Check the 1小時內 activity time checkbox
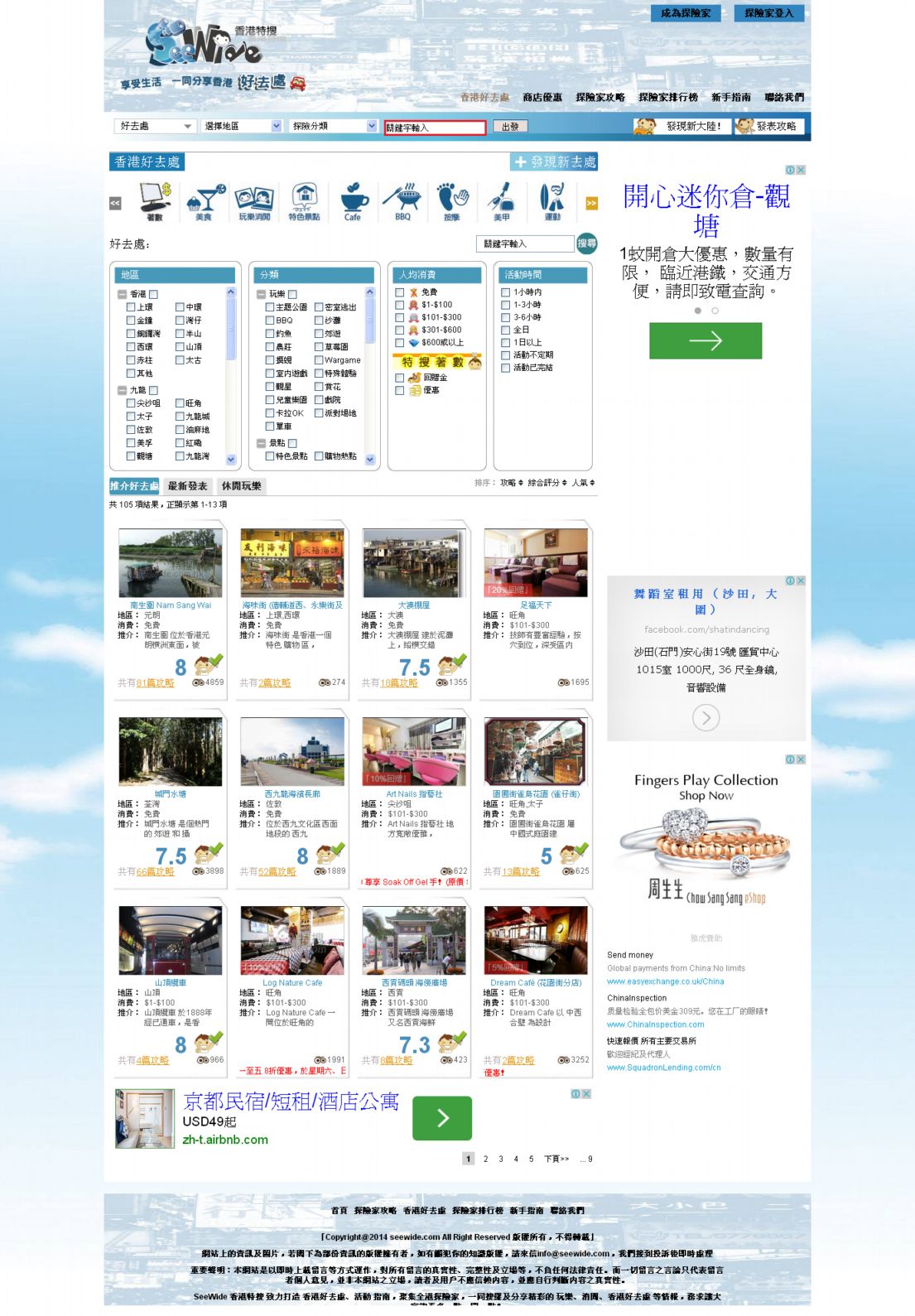 click(505, 292)
